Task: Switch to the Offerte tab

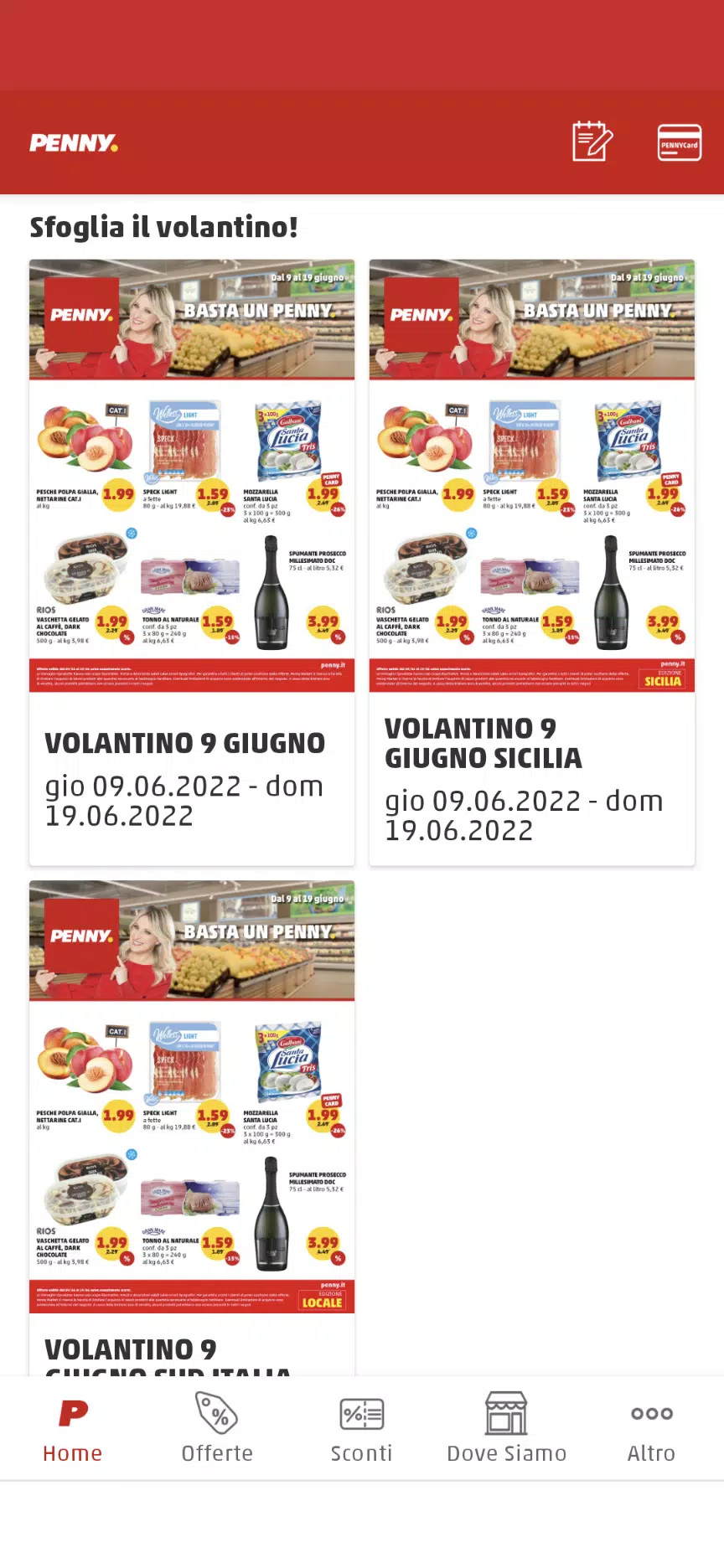Action: pyautogui.click(x=217, y=1429)
